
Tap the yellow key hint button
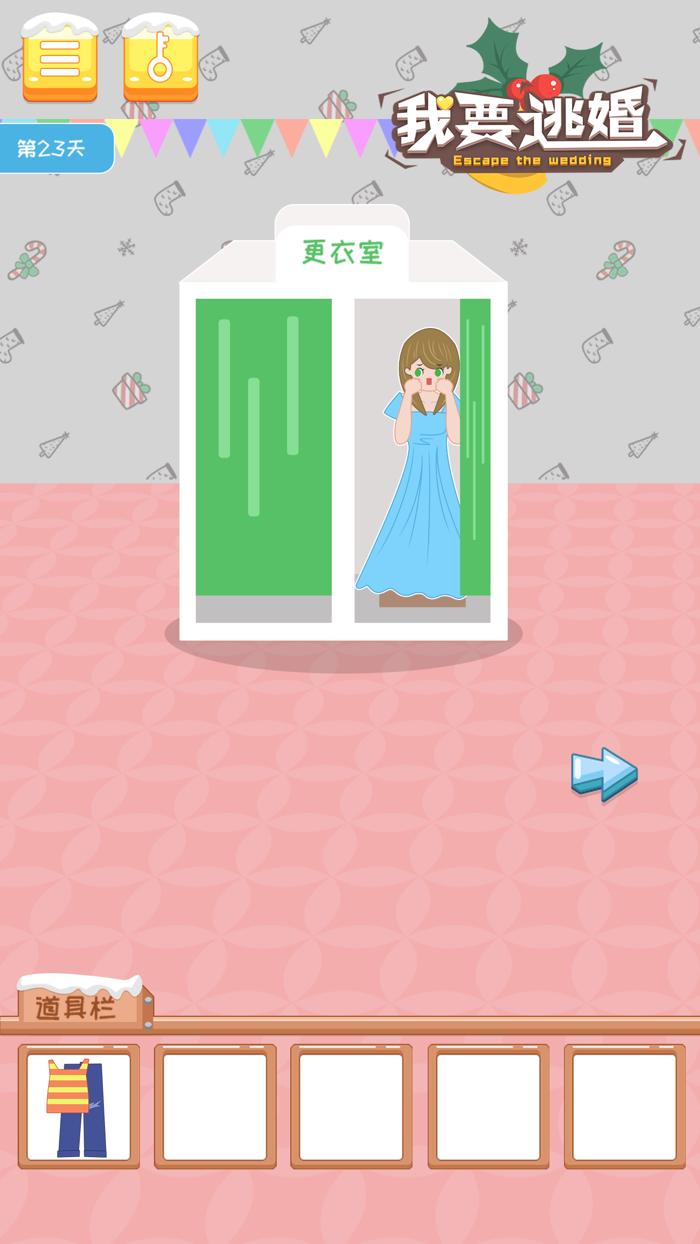pos(161,59)
